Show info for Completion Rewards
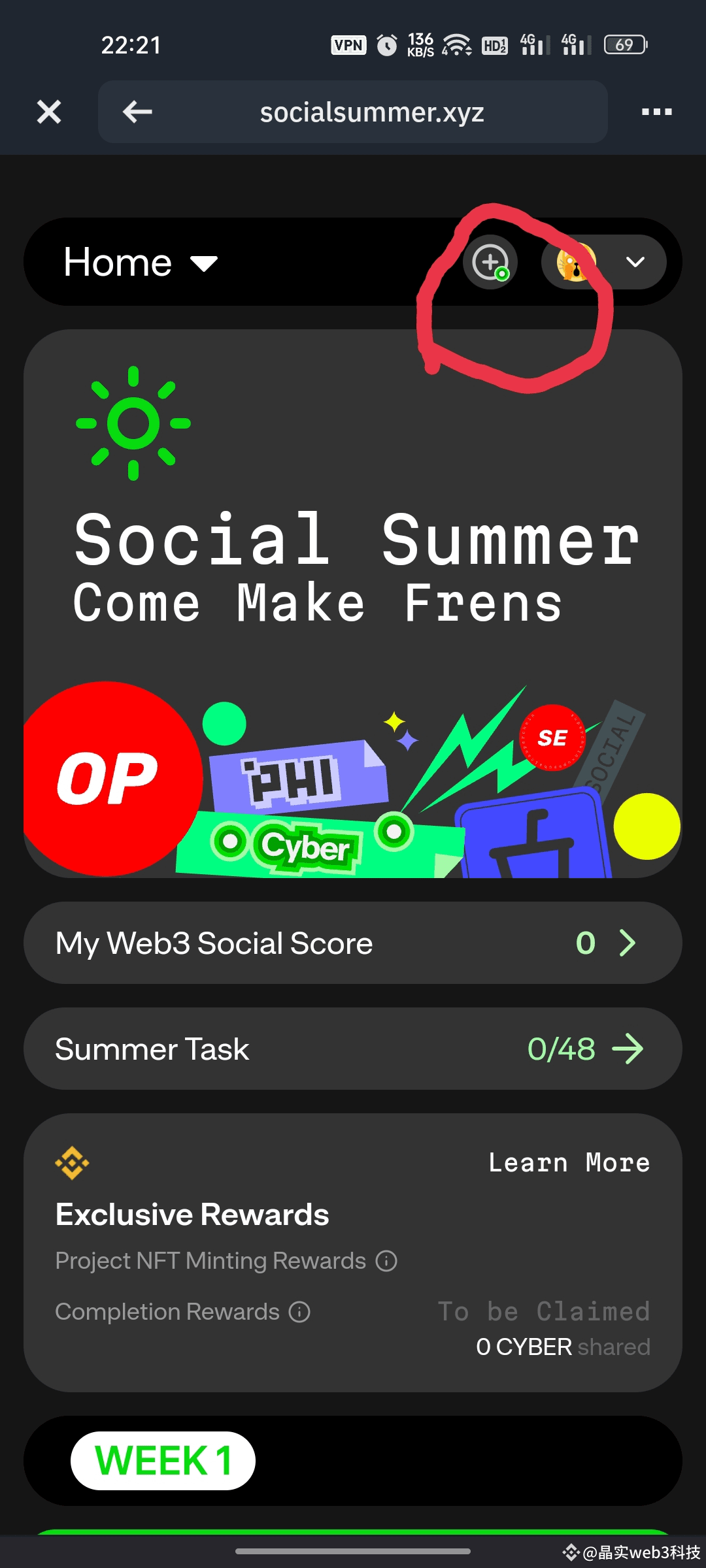 point(299,1311)
